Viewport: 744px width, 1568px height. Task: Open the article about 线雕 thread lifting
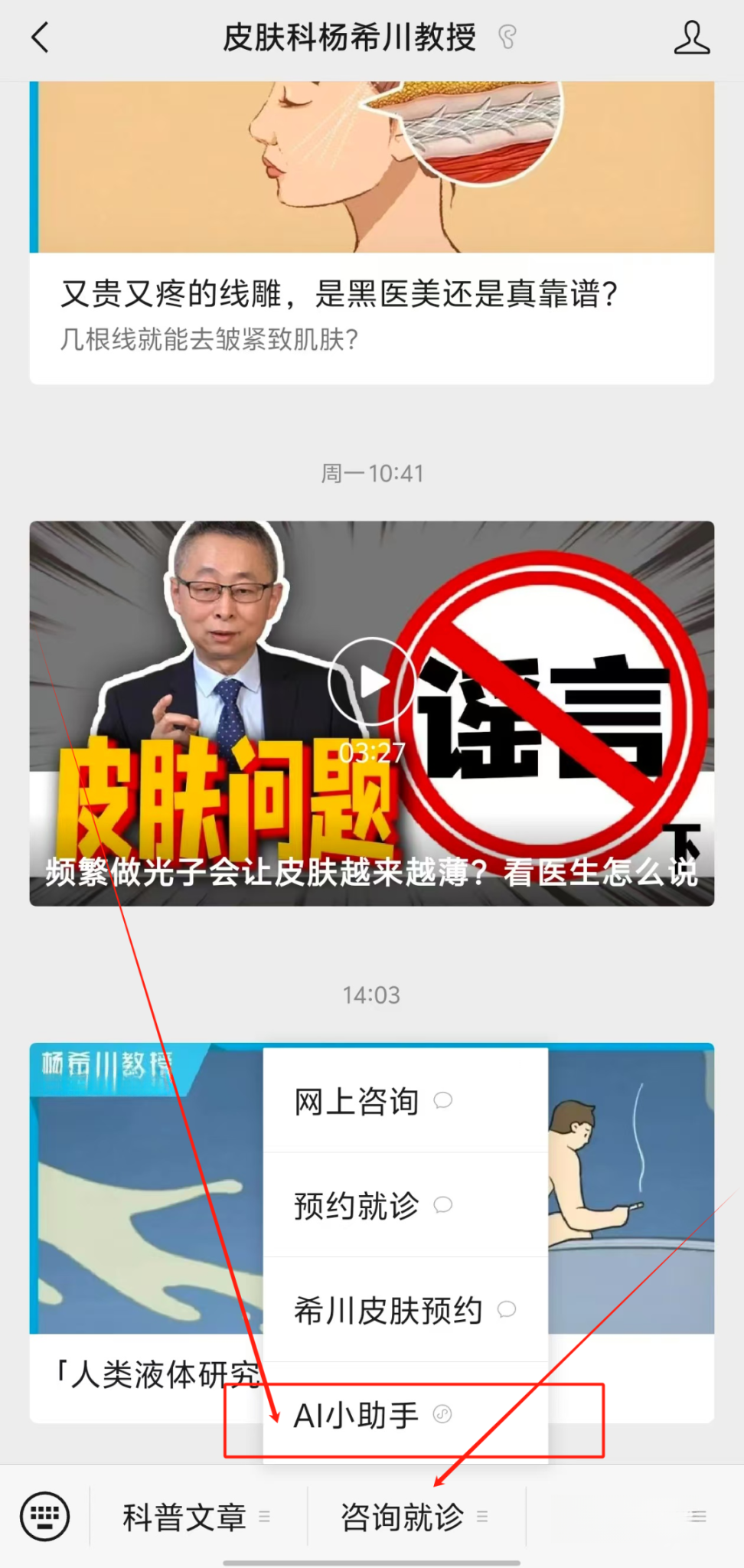372,233
